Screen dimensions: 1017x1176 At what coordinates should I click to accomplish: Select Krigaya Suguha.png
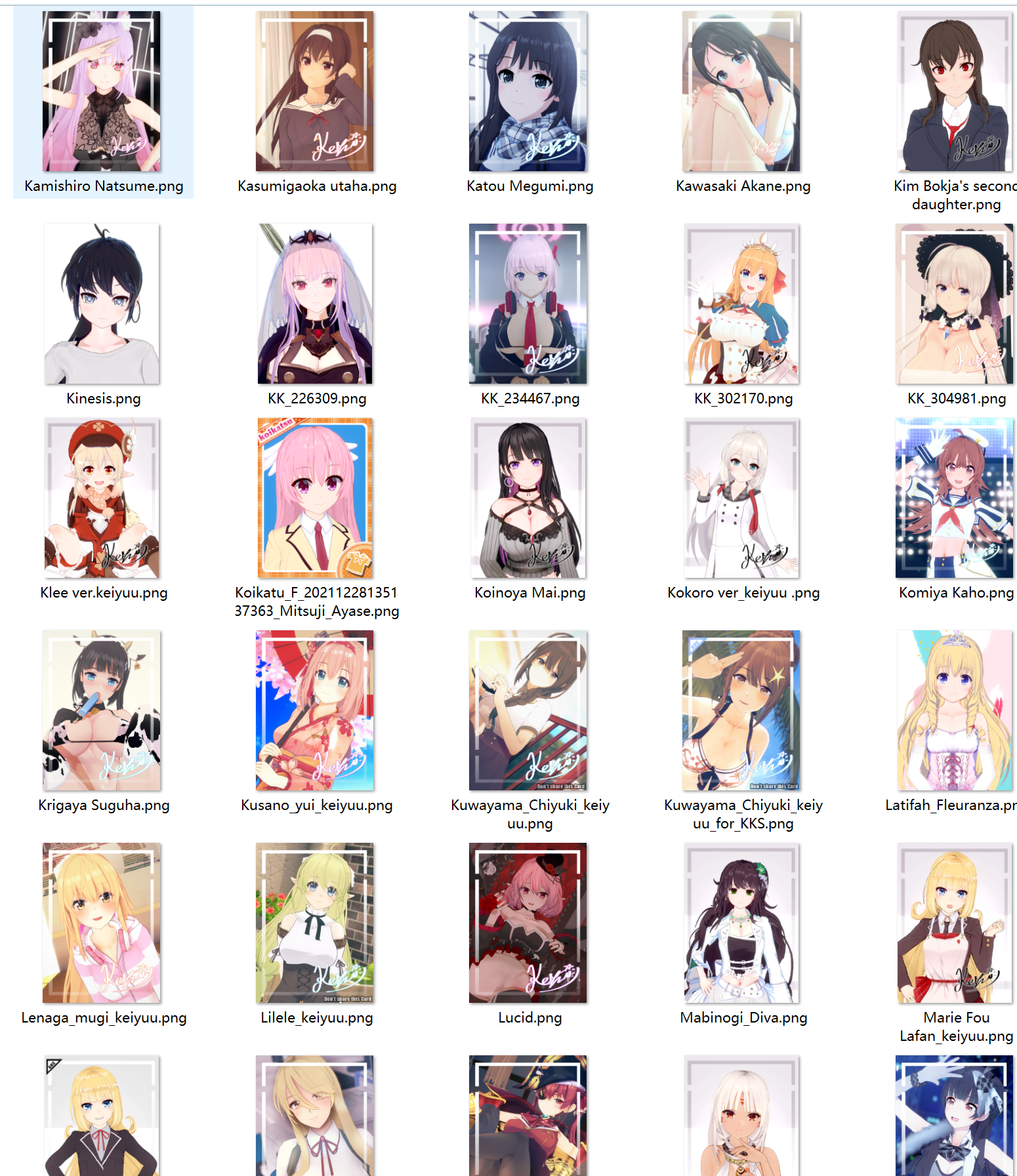tap(102, 711)
